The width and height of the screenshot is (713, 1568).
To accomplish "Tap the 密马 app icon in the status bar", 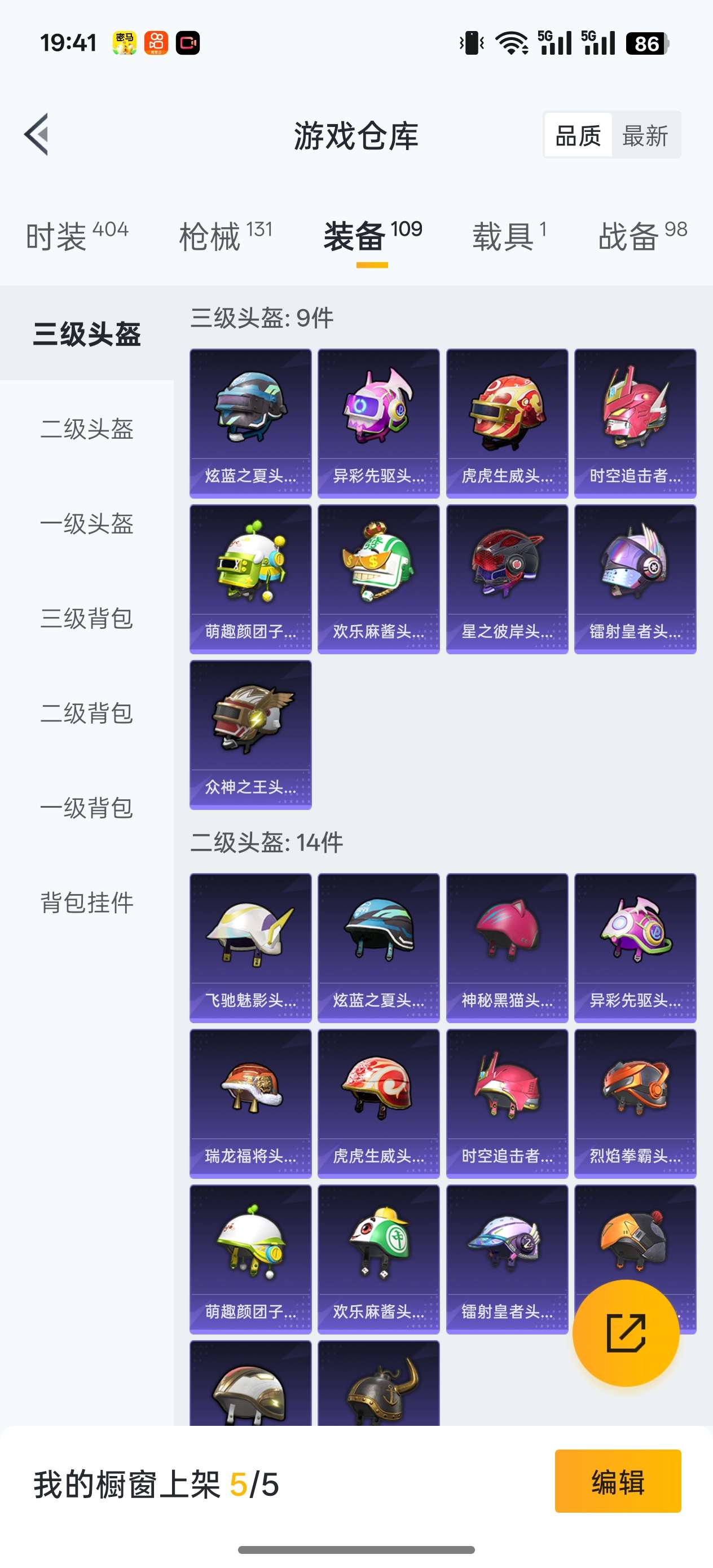I will coord(125,43).
